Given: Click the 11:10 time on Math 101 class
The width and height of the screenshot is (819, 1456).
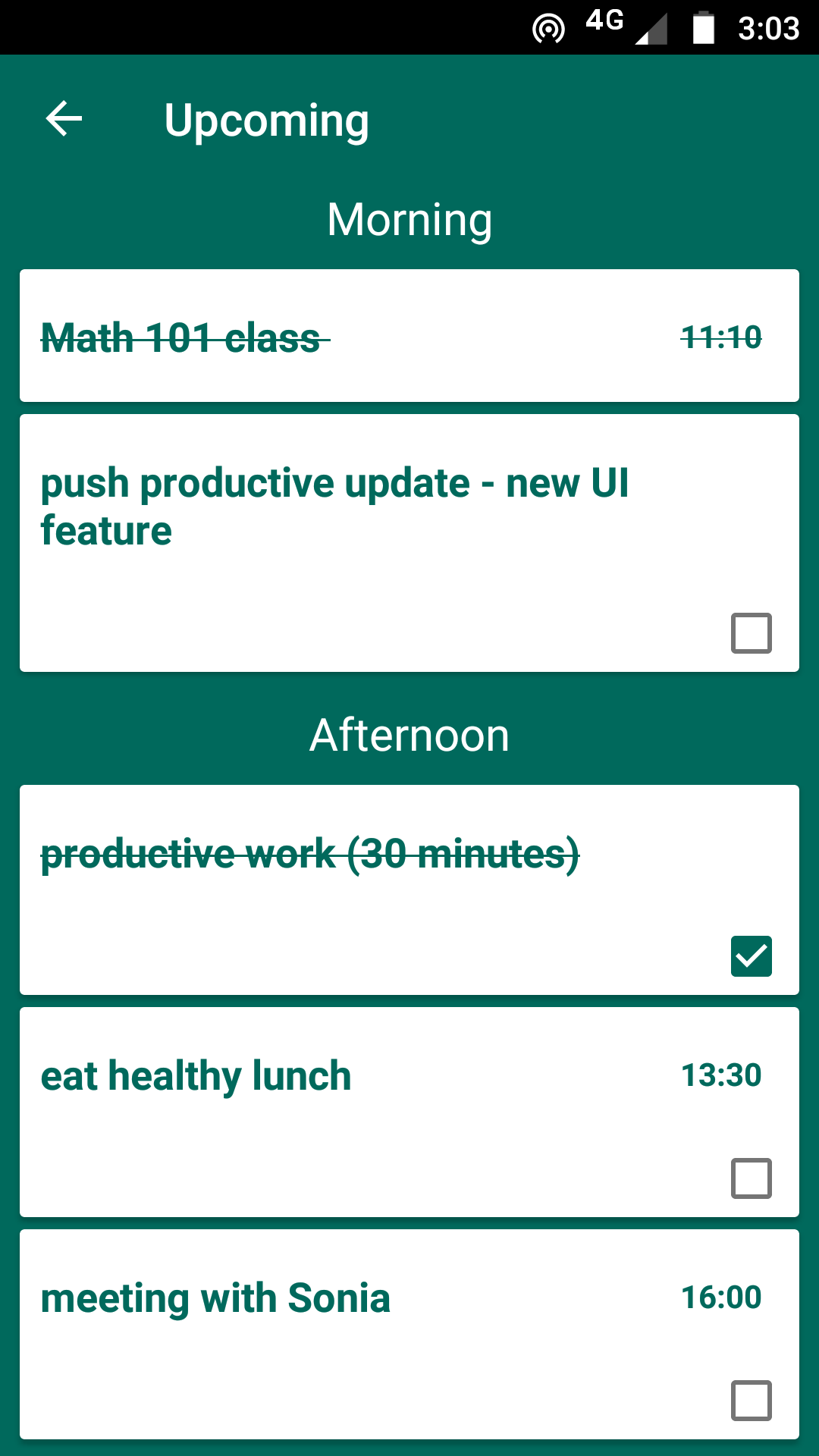Looking at the screenshot, I should pyautogui.click(x=721, y=337).
